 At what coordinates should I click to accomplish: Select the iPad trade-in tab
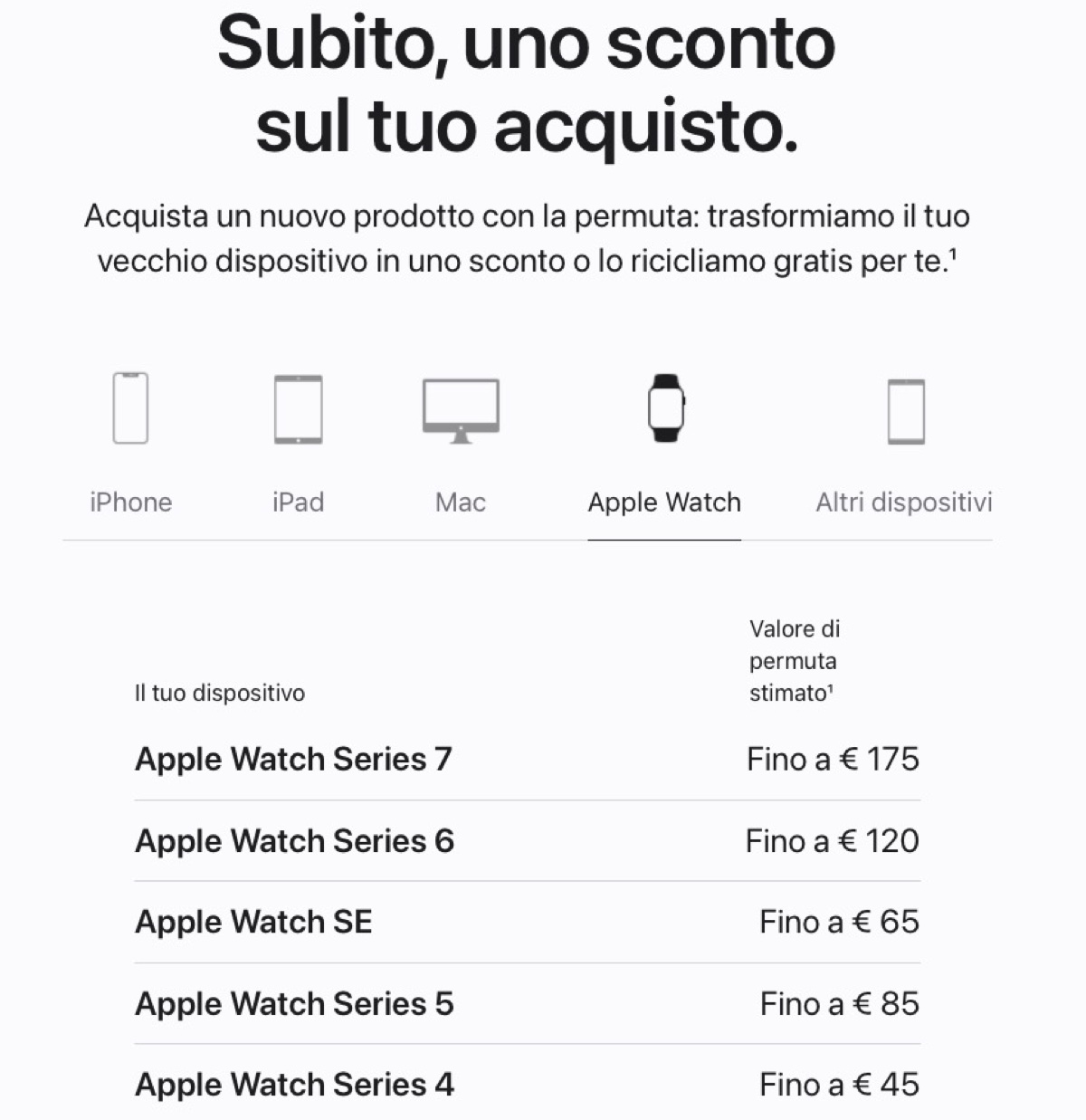(298, 444)
